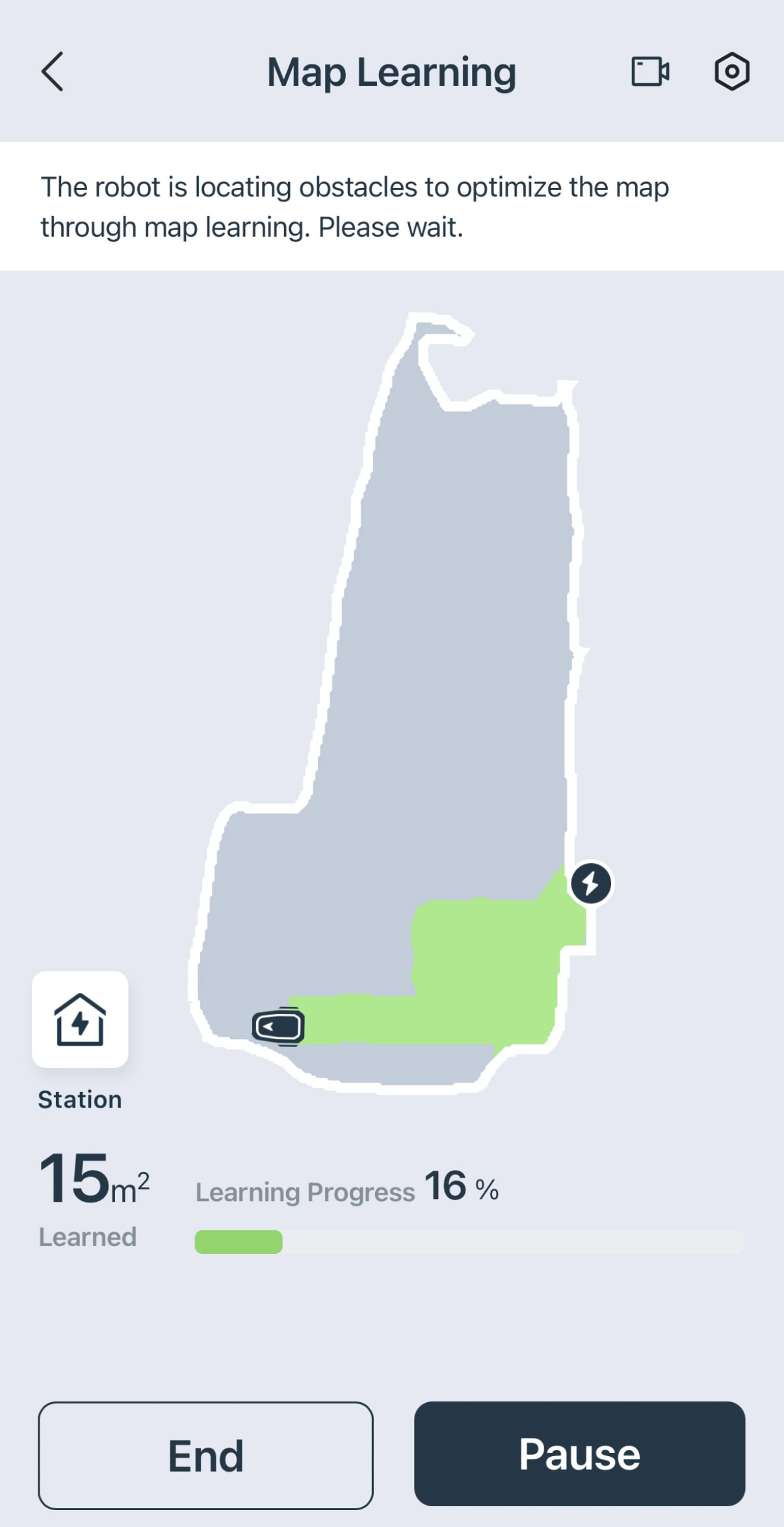Open the hexagon settings icon

[x=732, y=72]
